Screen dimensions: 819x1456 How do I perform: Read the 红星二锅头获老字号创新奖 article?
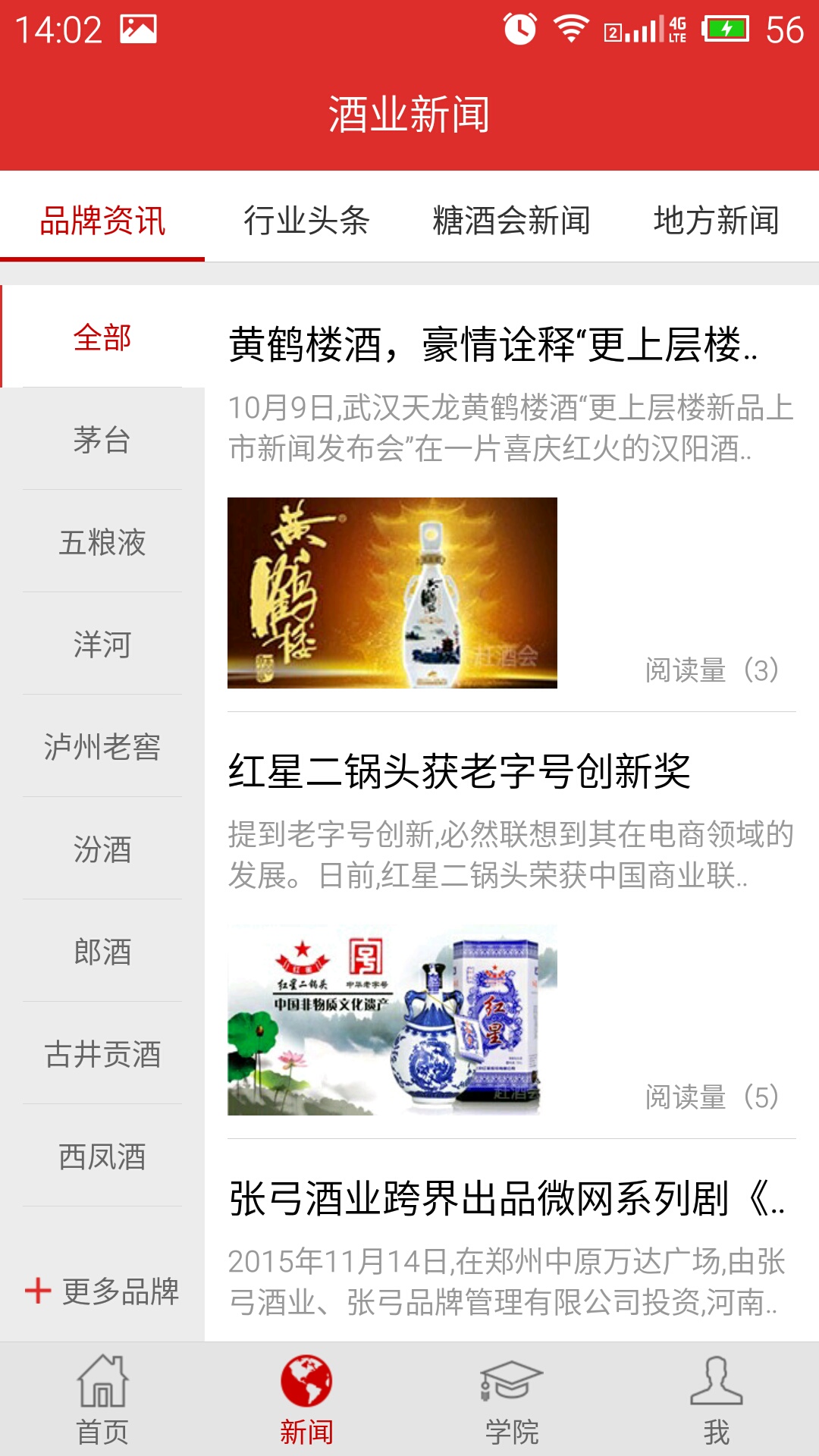coord(512,925)
